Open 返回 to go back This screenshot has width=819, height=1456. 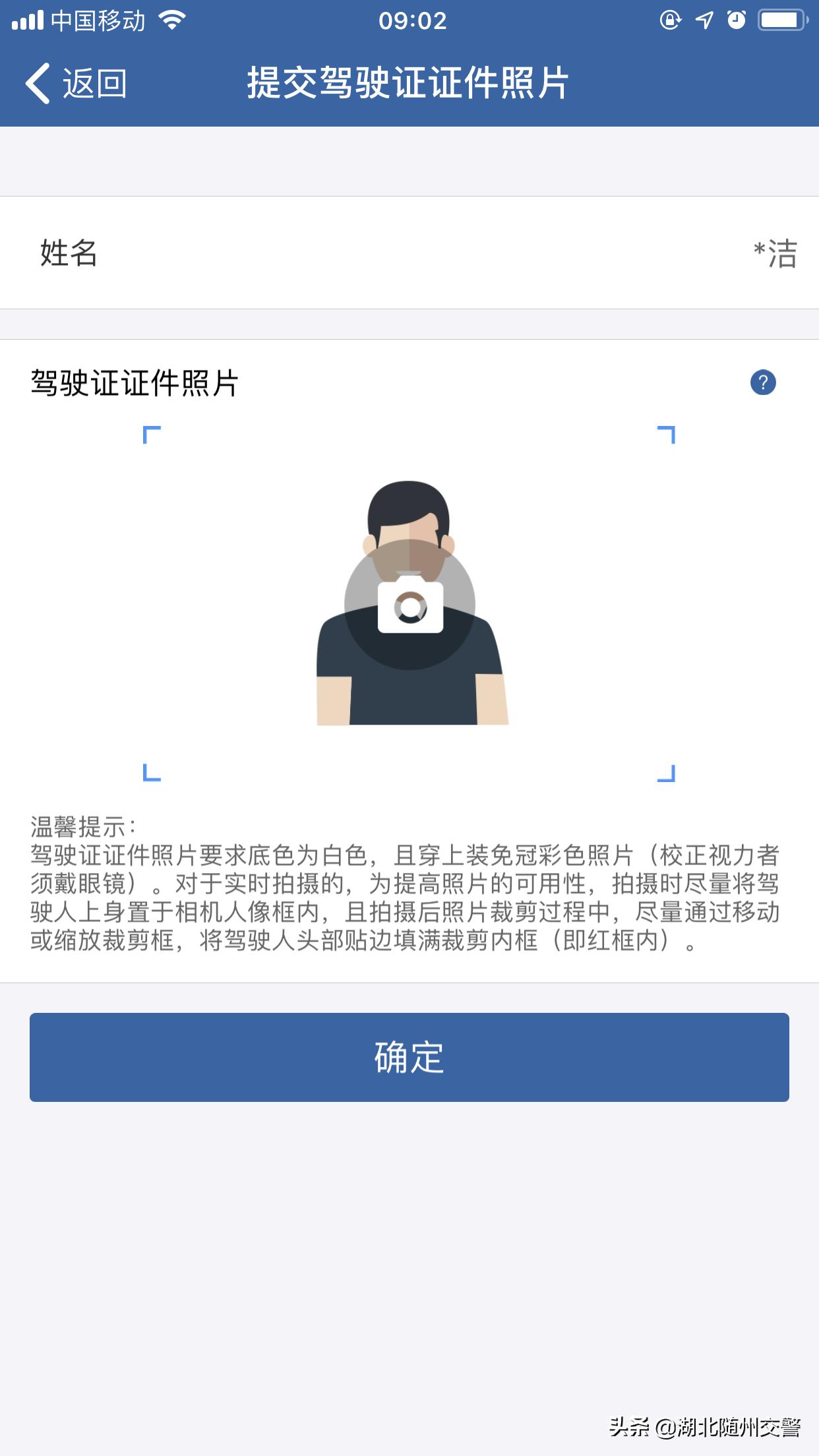click(92, 82)
